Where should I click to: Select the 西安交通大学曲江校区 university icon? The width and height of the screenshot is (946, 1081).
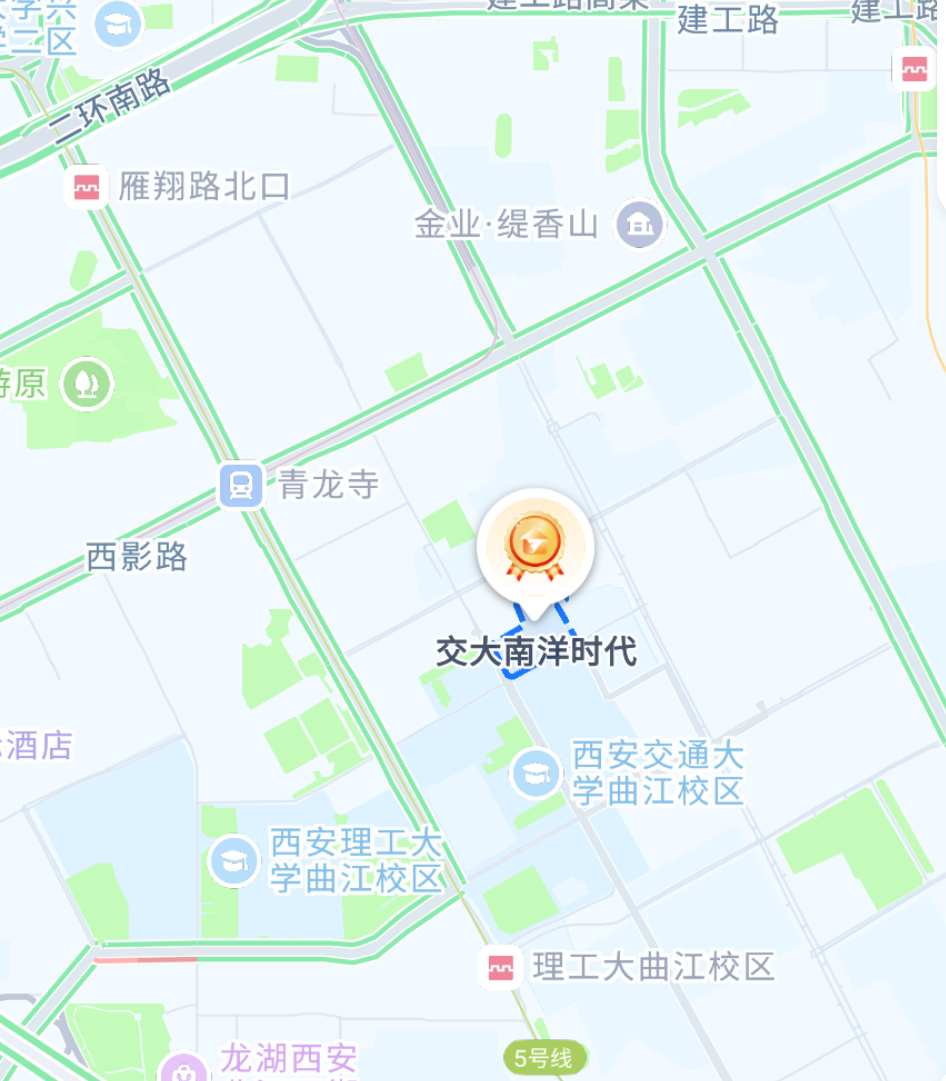click(537, 771)
